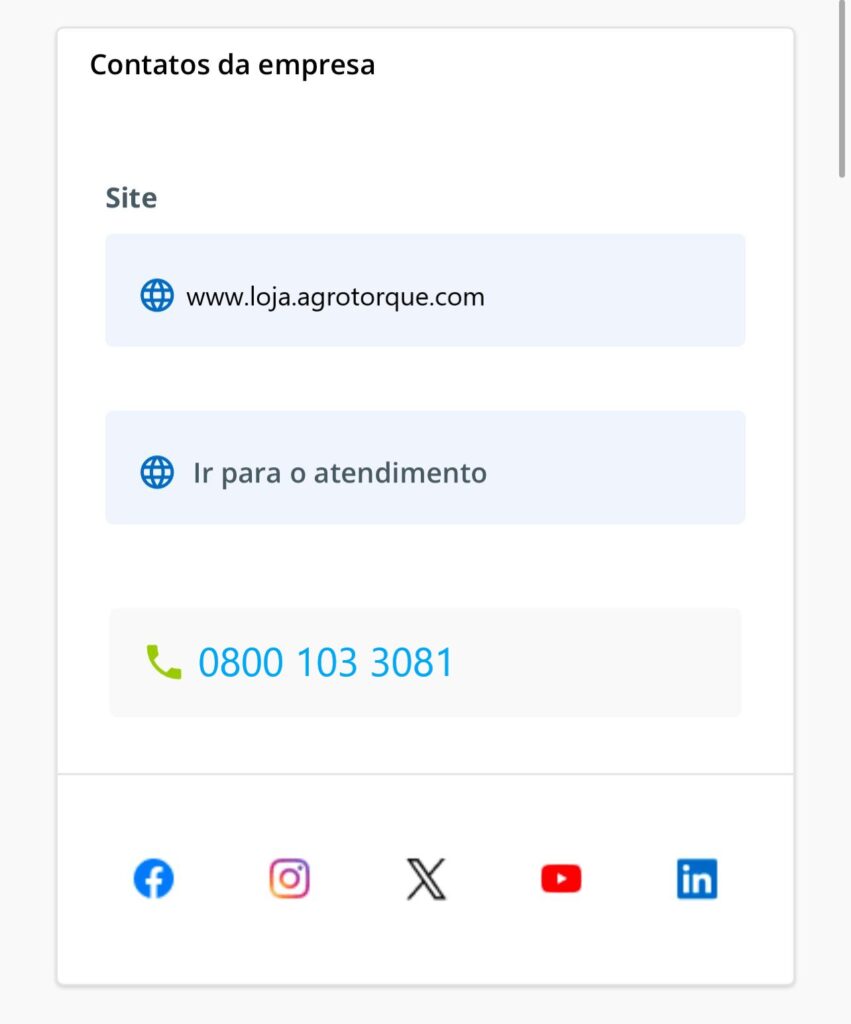Open the www.loja.agrotorque.com website link
The width and height of the screenshot is (851, 1024).
[x=335, y=297]
